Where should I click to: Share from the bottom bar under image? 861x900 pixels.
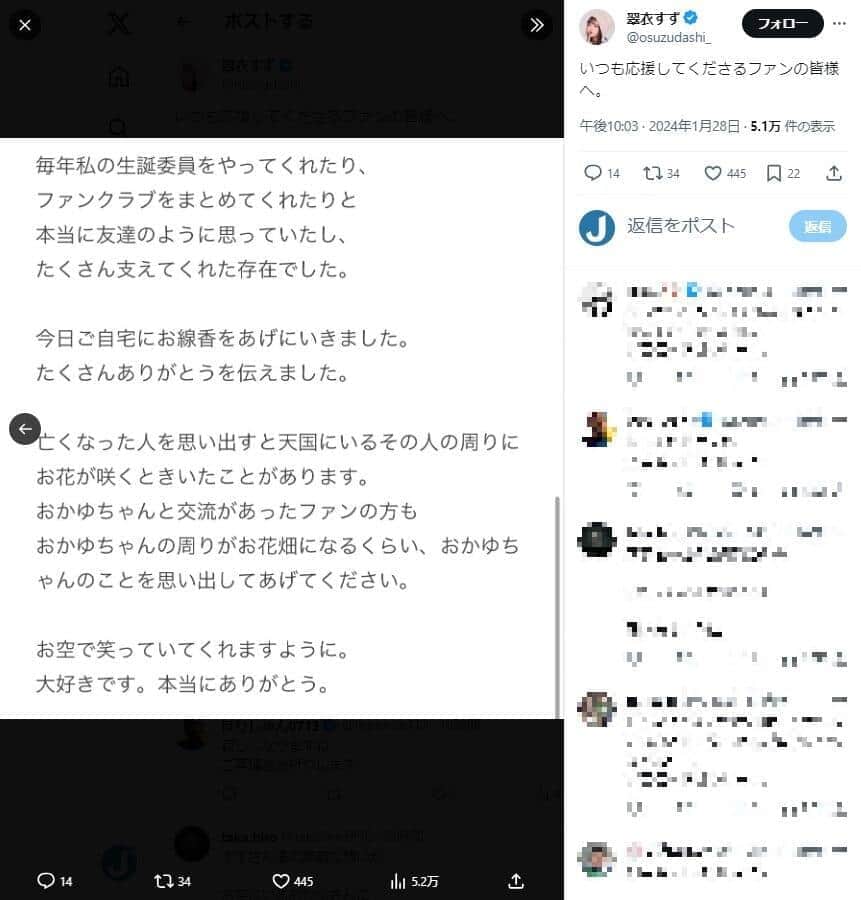(x=516, y=881)
